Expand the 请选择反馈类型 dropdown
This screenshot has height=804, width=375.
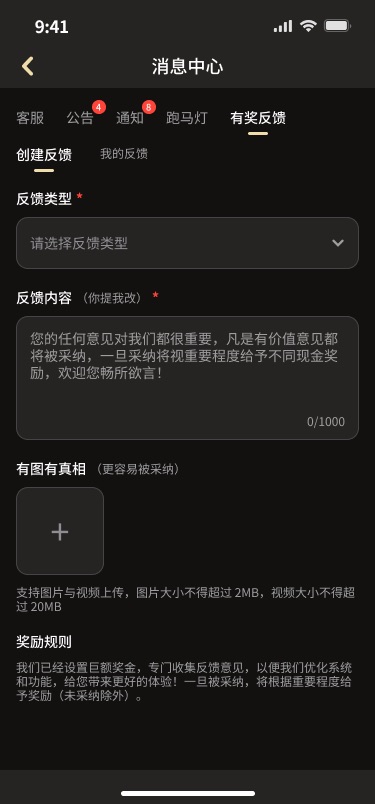point(187,243)
